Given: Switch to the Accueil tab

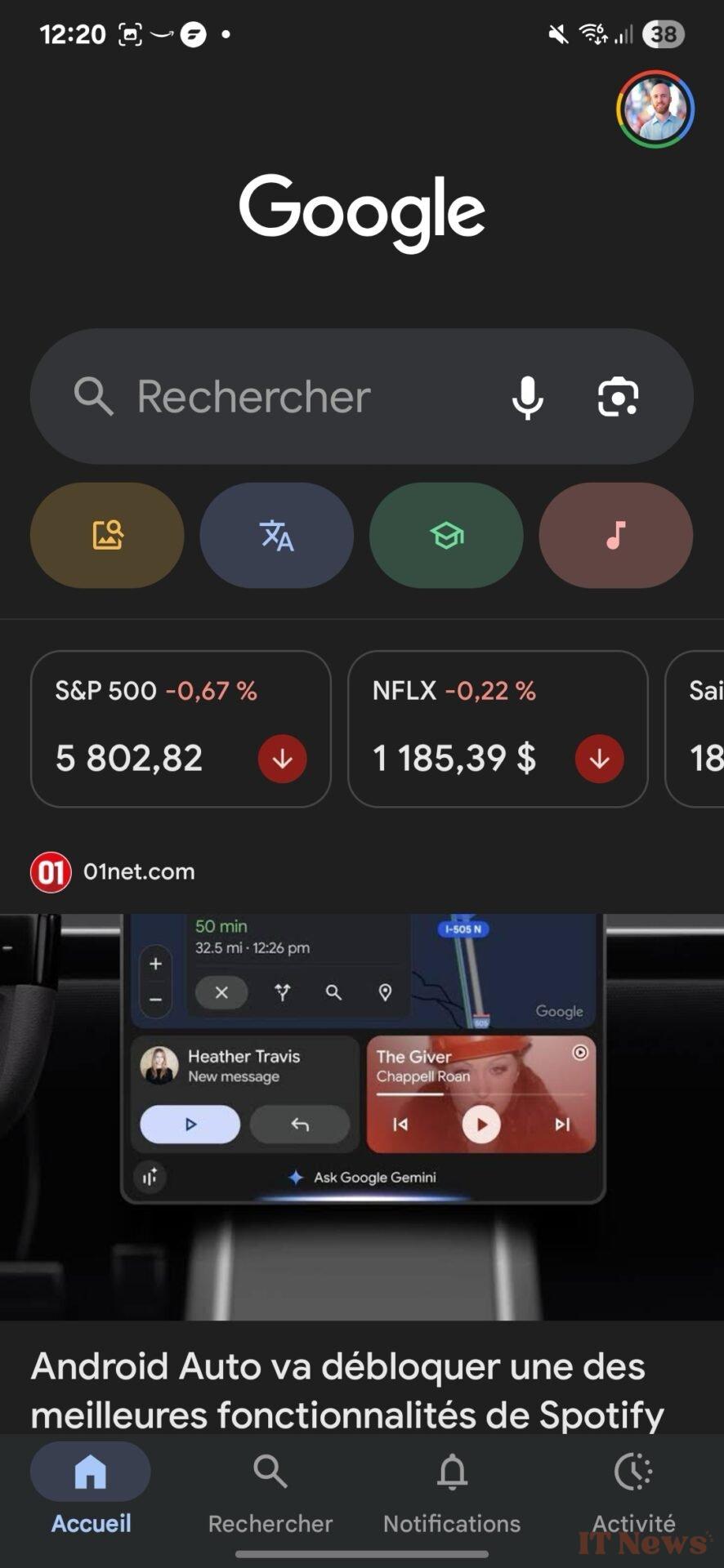Looking at the screenshot, I should click(91, 1490).
